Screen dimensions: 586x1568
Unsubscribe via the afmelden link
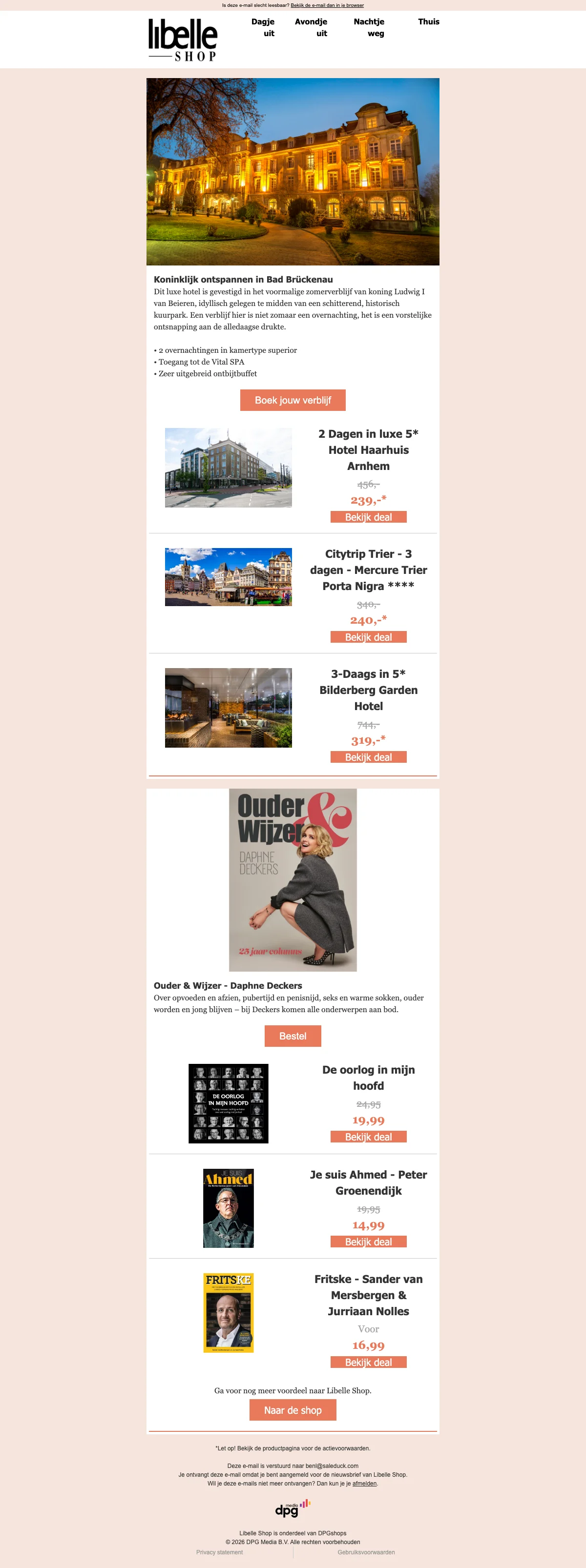[x=364, y=1484]
